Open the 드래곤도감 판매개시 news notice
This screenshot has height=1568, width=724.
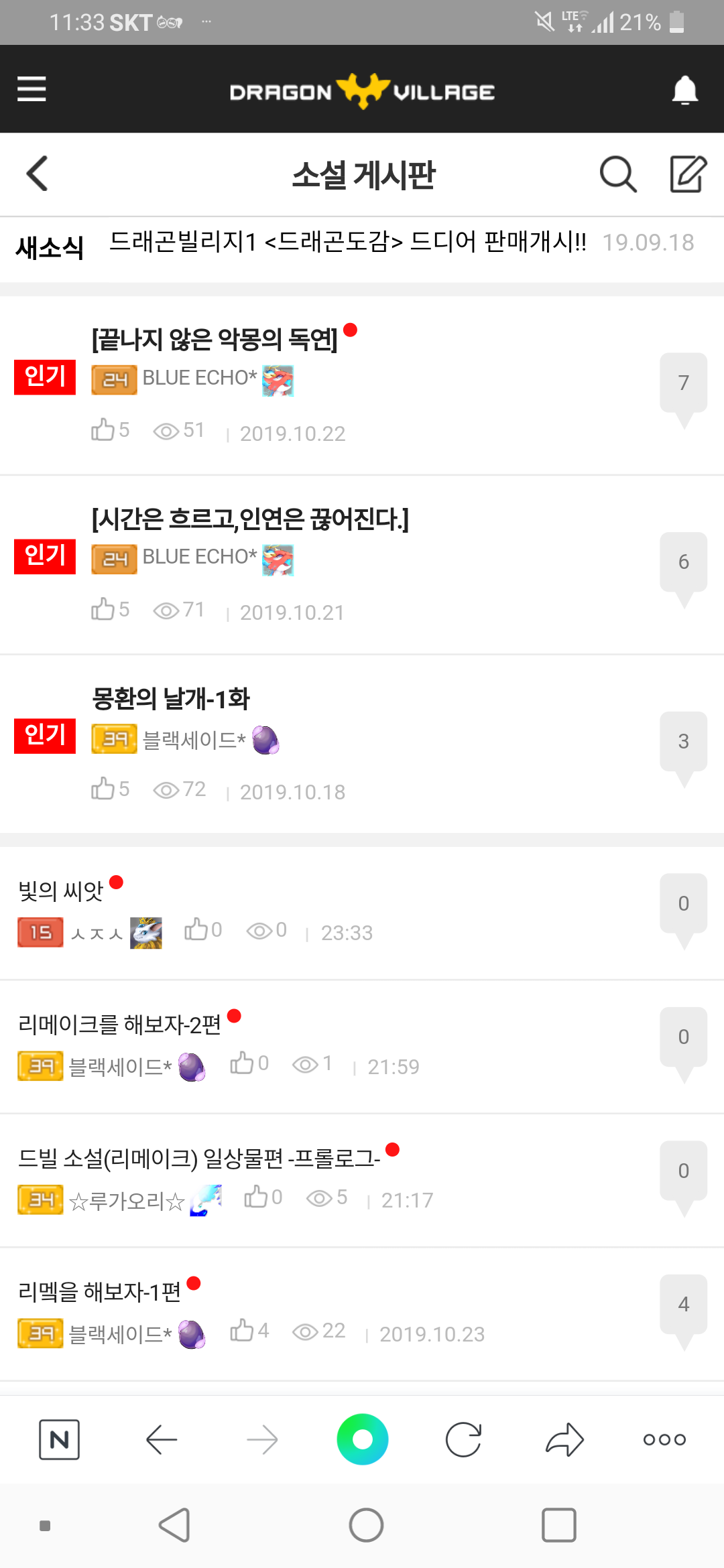click(x=347, y=242)
